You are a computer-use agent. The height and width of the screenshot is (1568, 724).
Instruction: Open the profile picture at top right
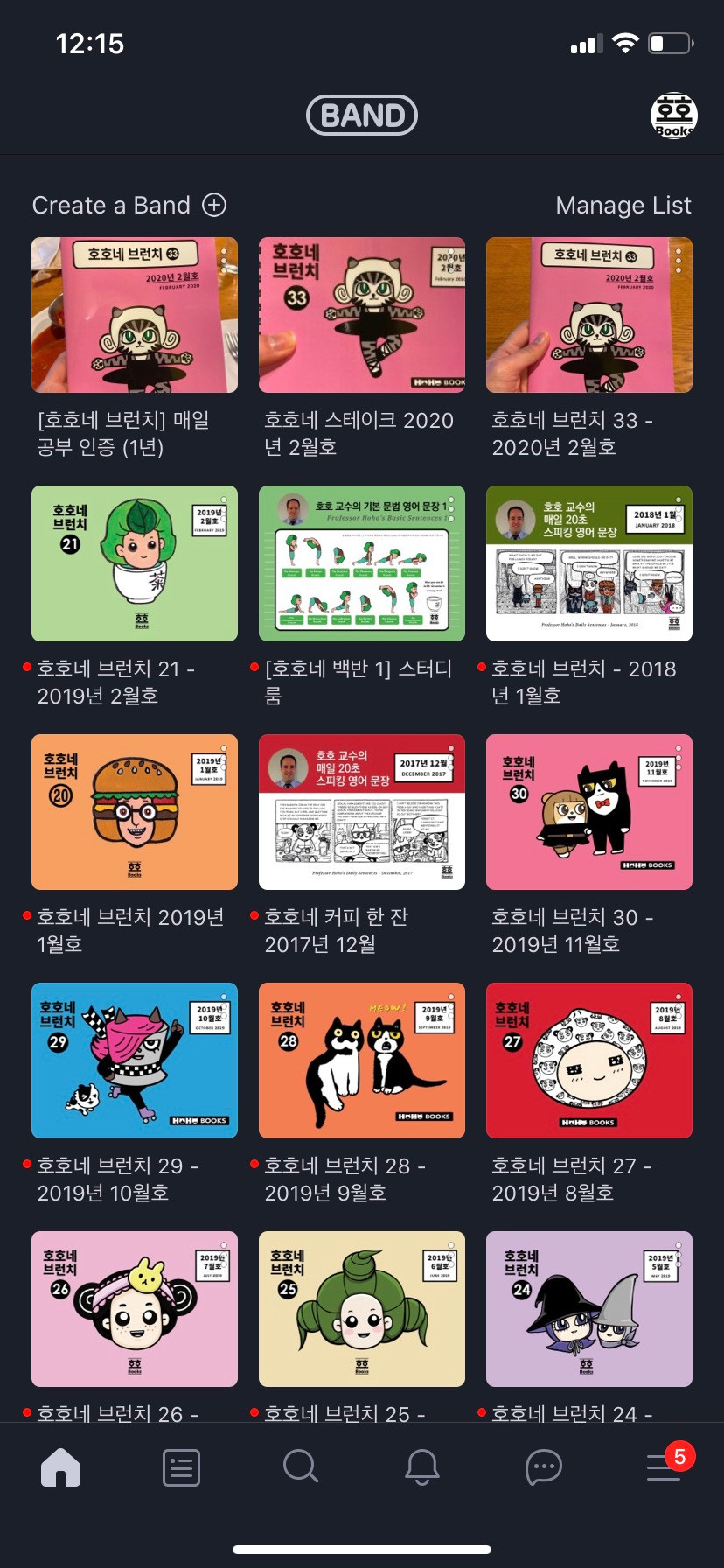(673, 115)
